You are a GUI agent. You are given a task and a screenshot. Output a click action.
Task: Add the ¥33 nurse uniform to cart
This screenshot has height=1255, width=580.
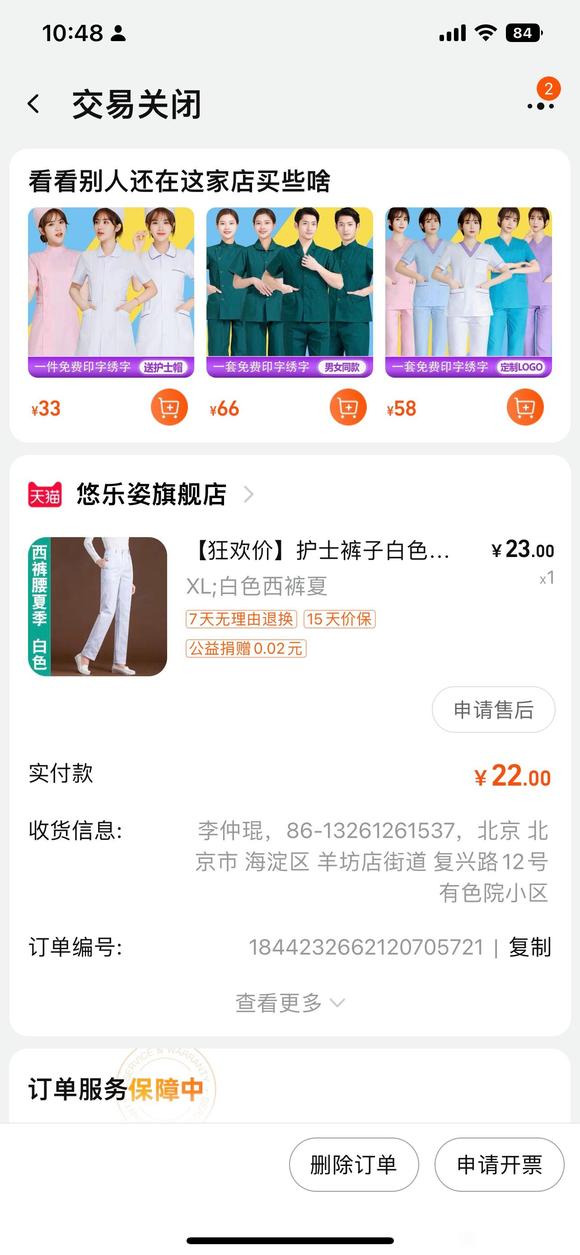pyautogui.click(x=170, y=407)
